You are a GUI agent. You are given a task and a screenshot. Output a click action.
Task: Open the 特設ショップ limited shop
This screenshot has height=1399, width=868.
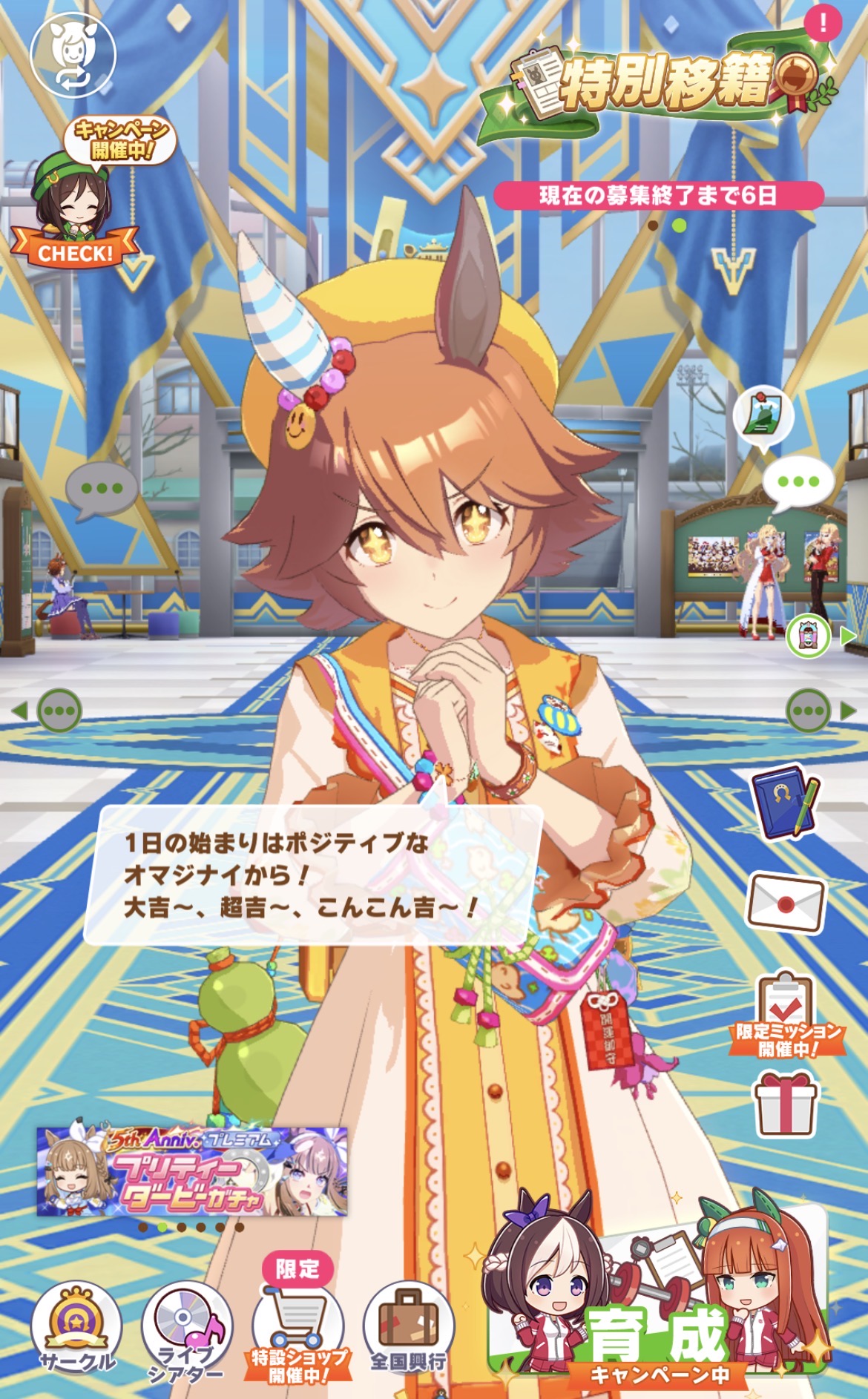(297, 1318)
